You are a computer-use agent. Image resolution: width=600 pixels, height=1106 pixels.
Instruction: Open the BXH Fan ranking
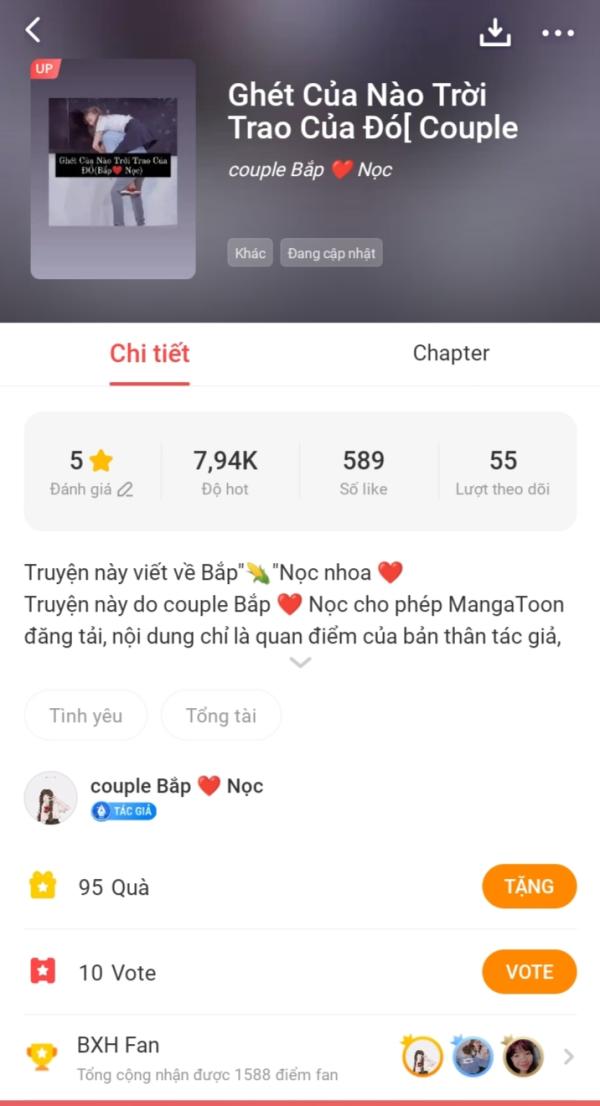(x=300, y=1057)
